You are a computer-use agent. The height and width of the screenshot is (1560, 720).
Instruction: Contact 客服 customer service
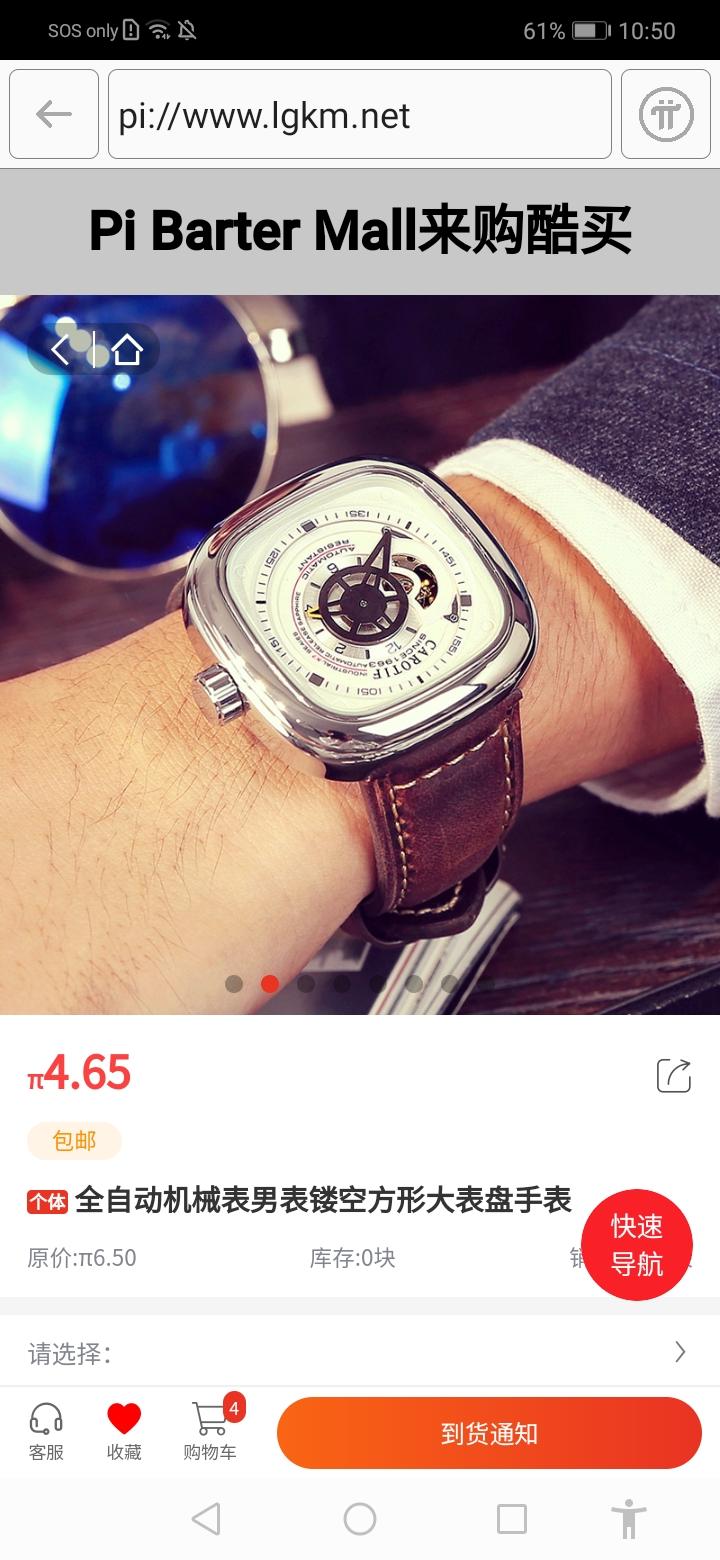pos(46,1431)
